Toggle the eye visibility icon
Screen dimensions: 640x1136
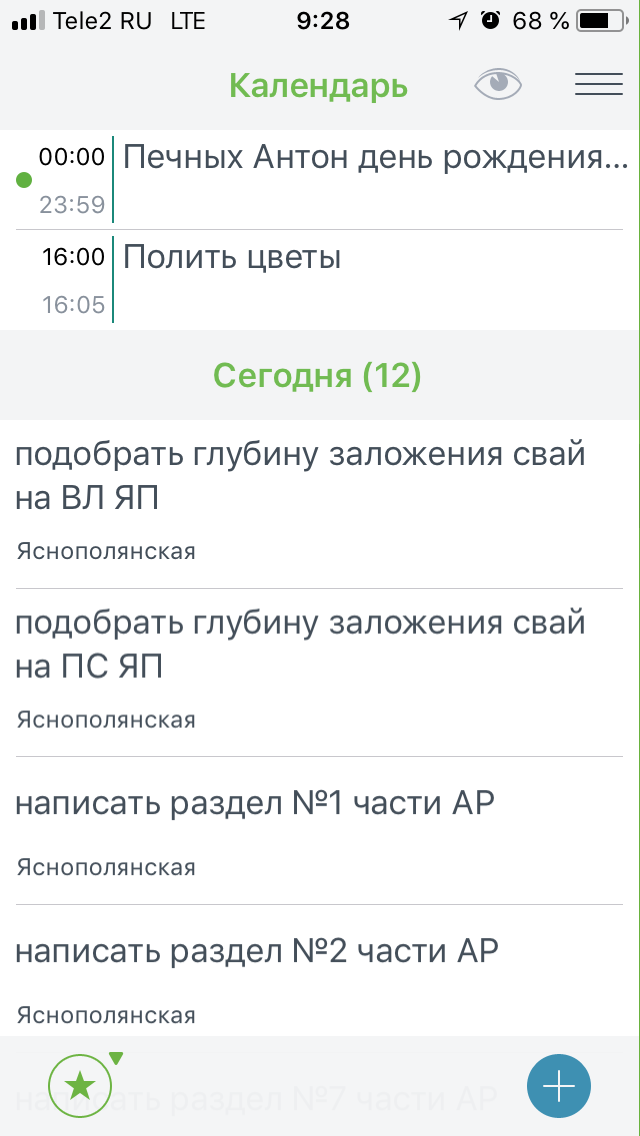[x=498, y=85]
